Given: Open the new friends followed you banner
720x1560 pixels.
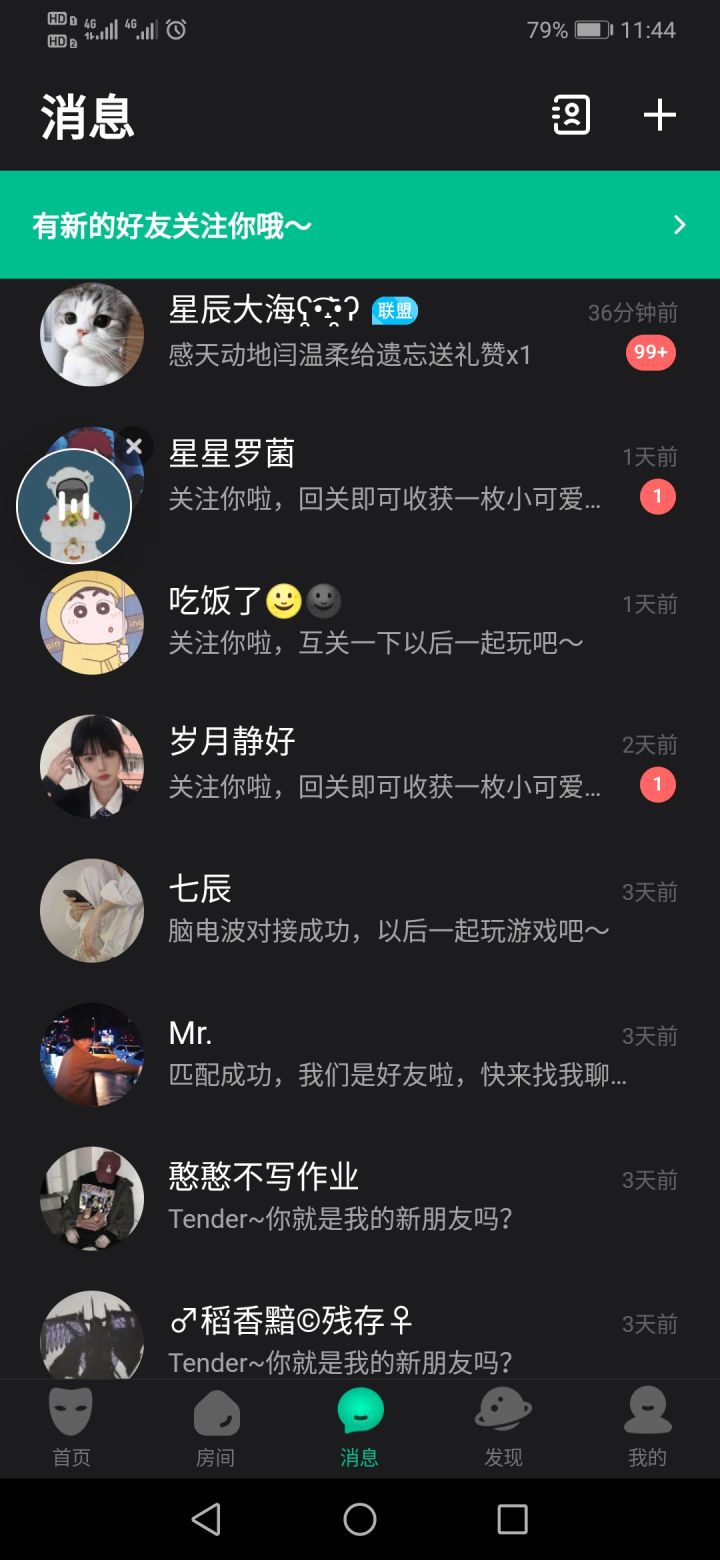Looking at the screenshot, I should click(x=360, y=225).
